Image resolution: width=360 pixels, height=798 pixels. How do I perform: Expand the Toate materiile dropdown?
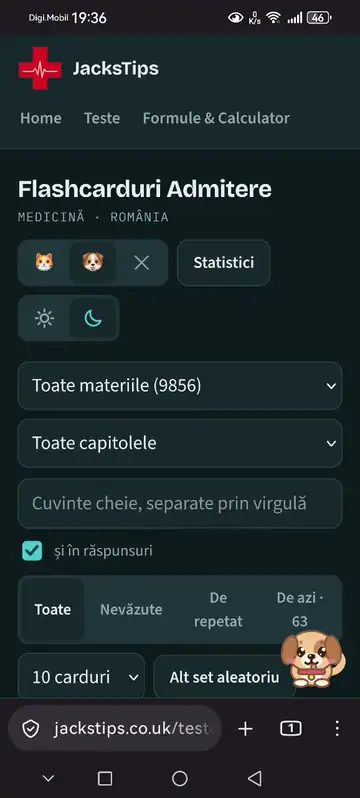[x=180, y=386]
